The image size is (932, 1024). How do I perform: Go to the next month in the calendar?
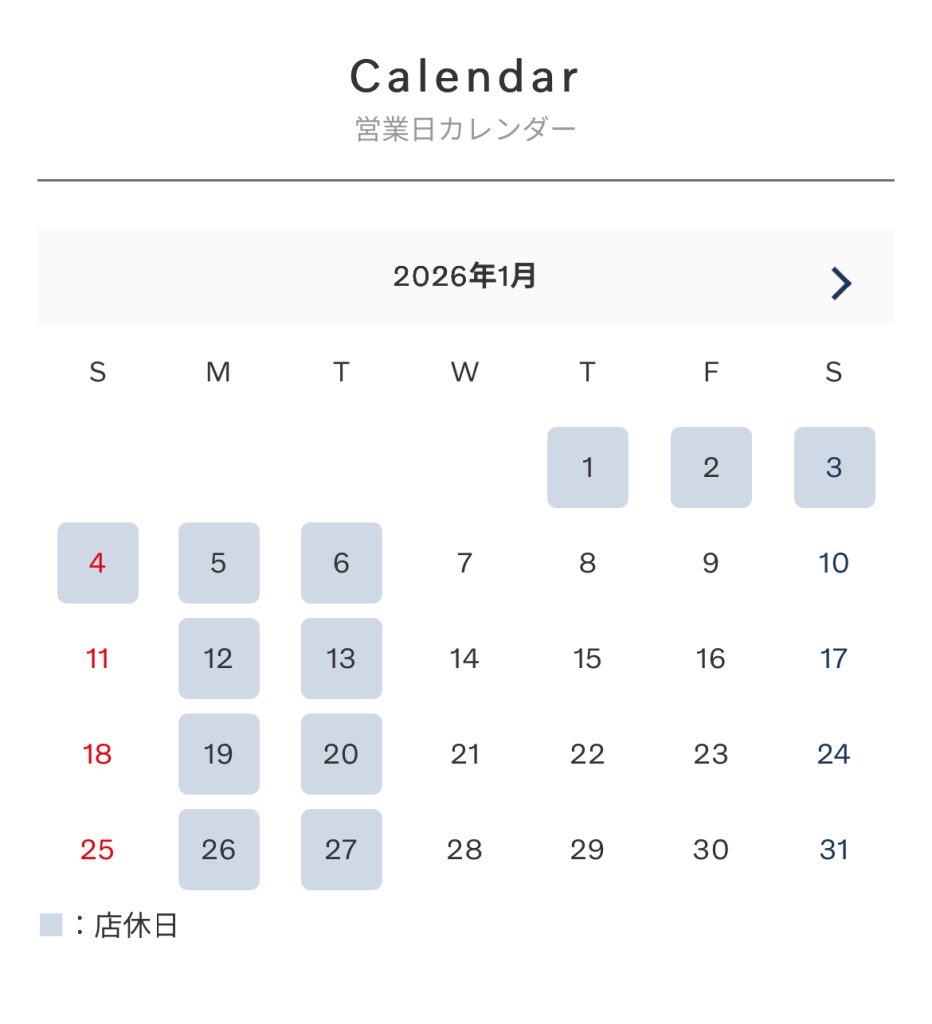[840, 284]
